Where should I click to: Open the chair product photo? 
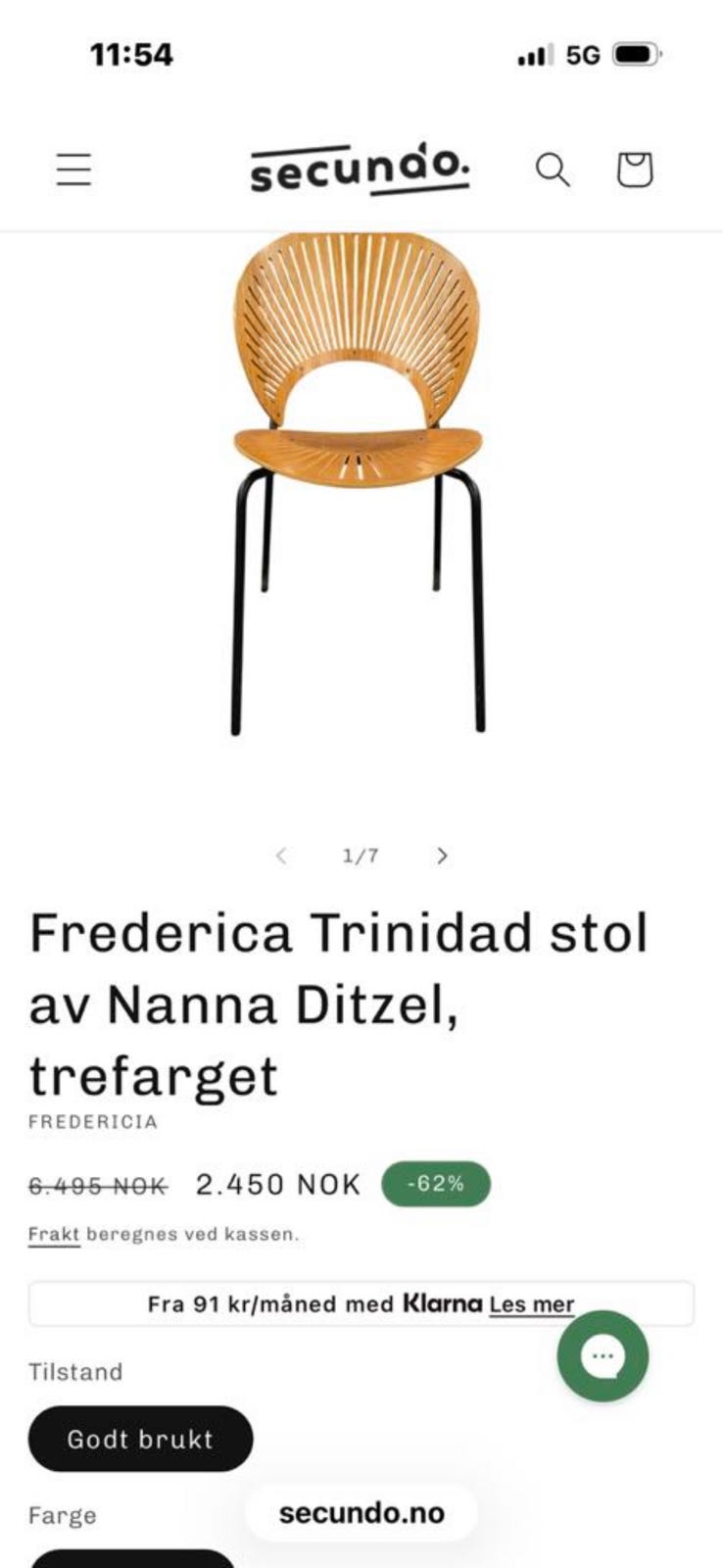359,485
